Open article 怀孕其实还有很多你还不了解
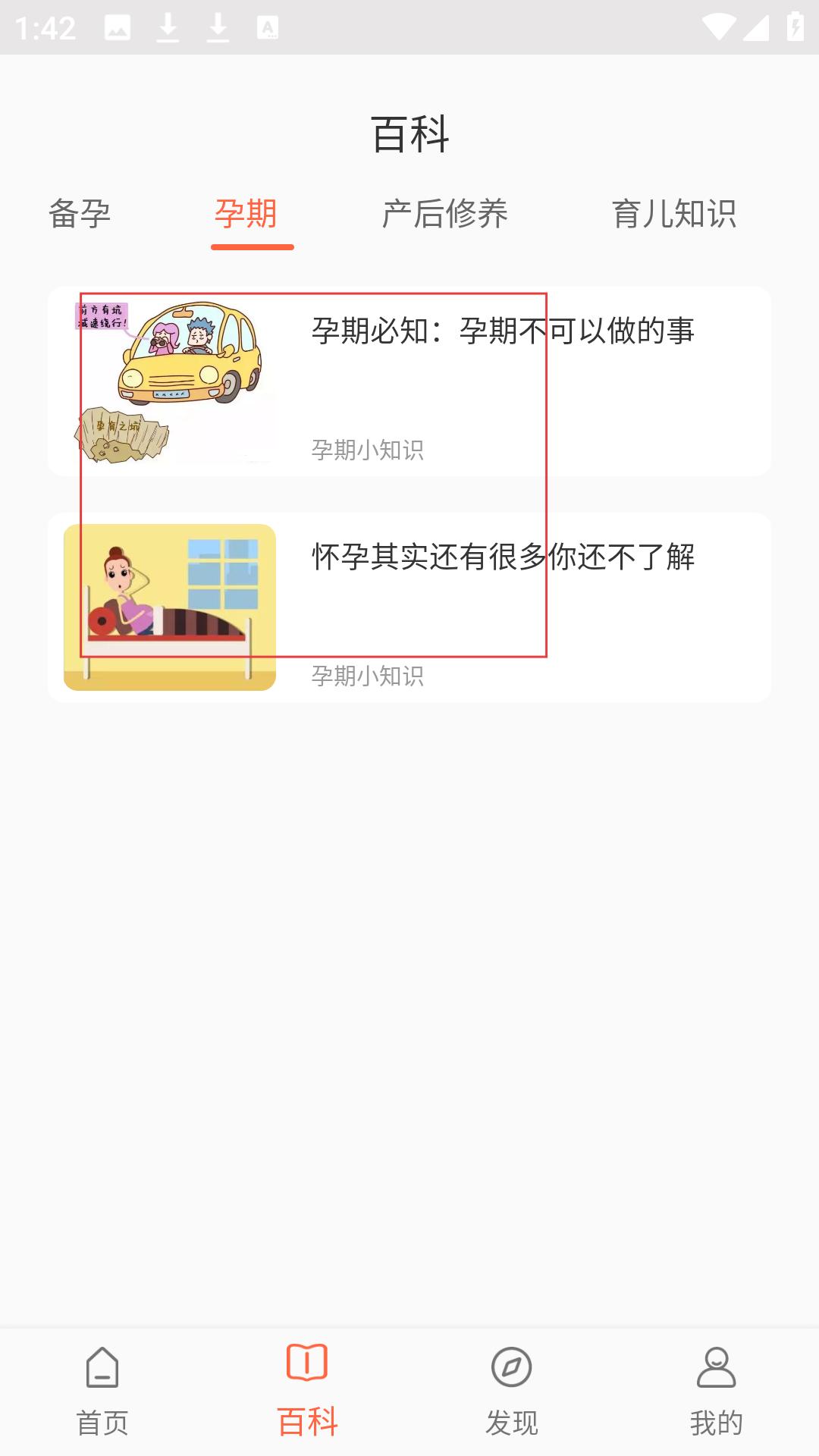Screen dimensions: 819x1456 [503, 557]
